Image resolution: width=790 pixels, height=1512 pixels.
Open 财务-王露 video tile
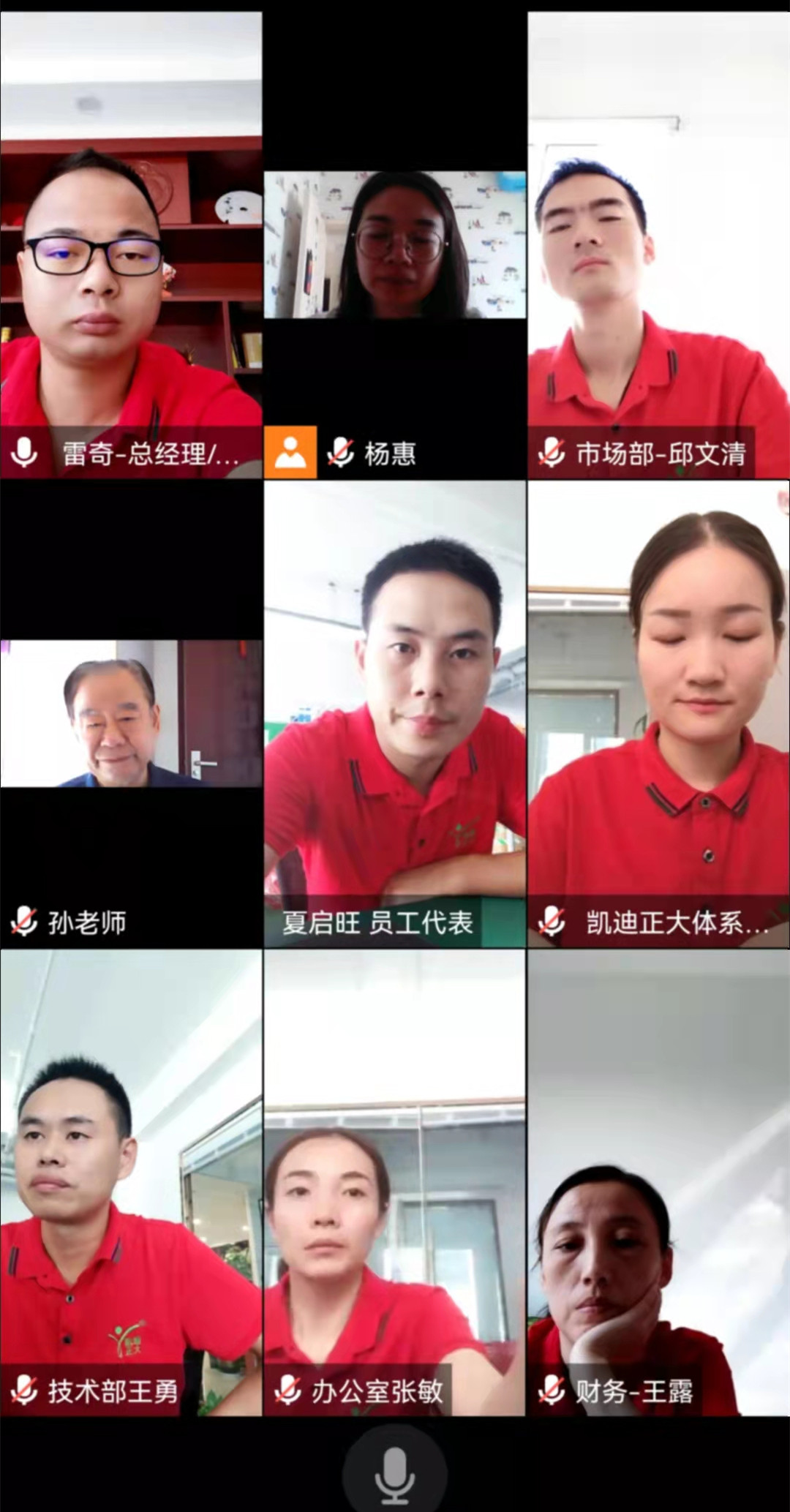tap(658, 1181)
